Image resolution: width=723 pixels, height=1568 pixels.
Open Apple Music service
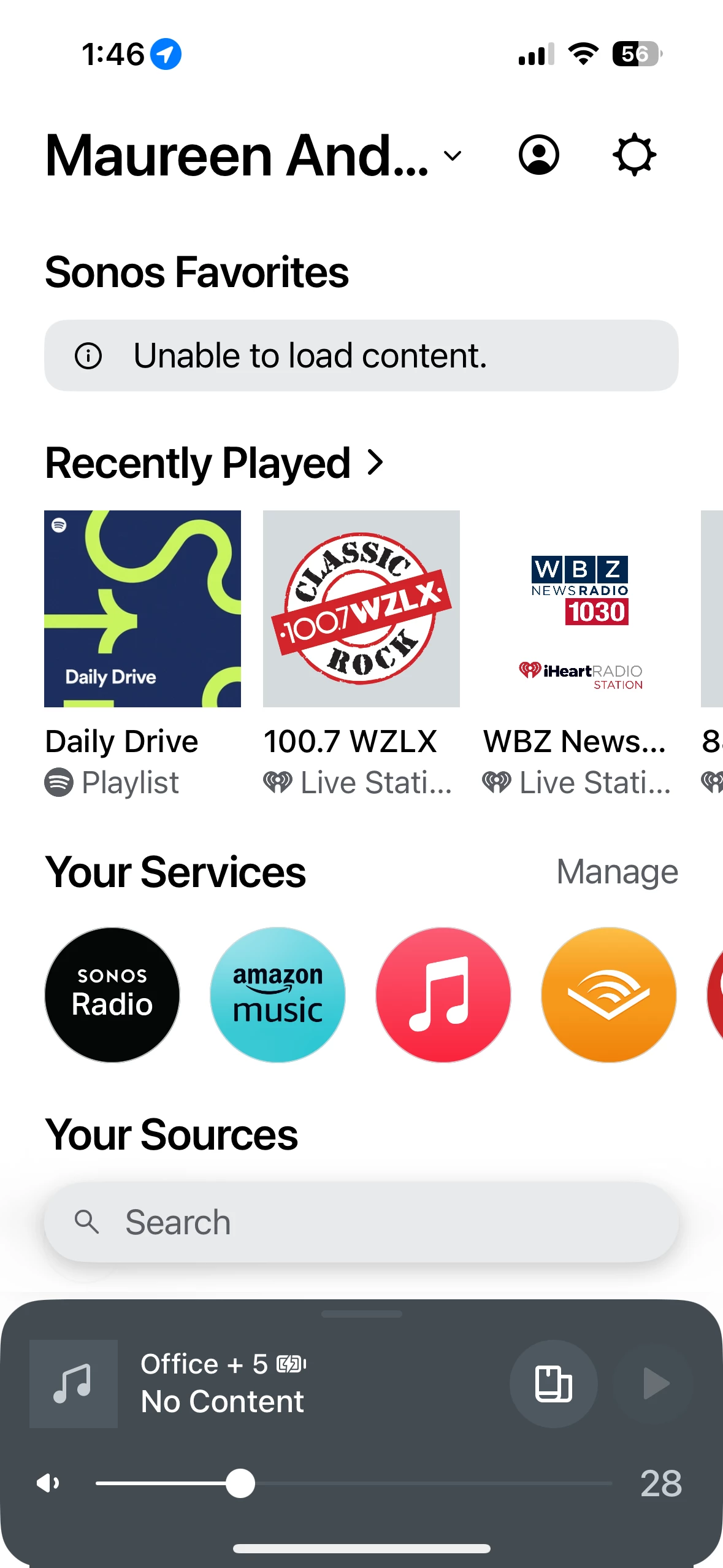pyautogui.click(x=443, y=994)
